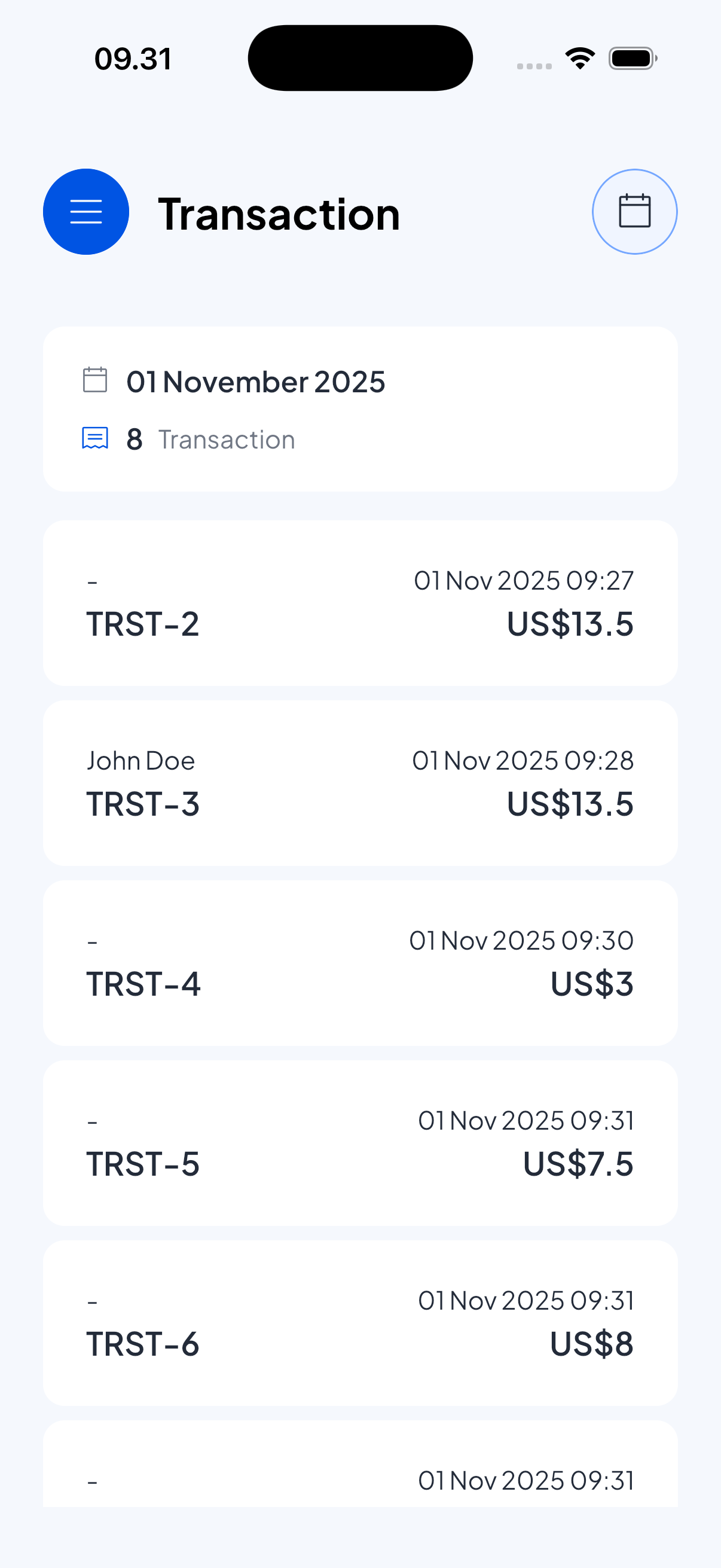Click the receipt icon next to transaction count
The width and height of the screenshot is (721, 1568).
tap(95, 440)
